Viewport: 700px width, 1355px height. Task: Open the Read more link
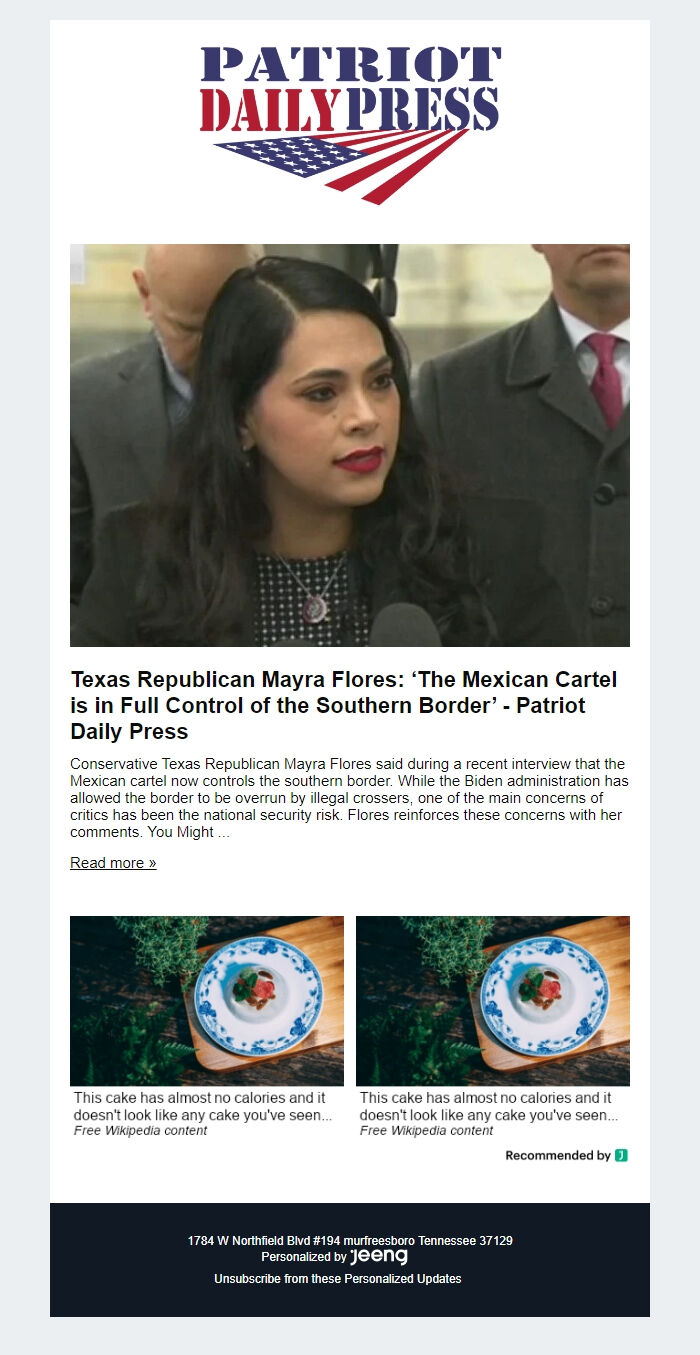[x=113, y=863]
